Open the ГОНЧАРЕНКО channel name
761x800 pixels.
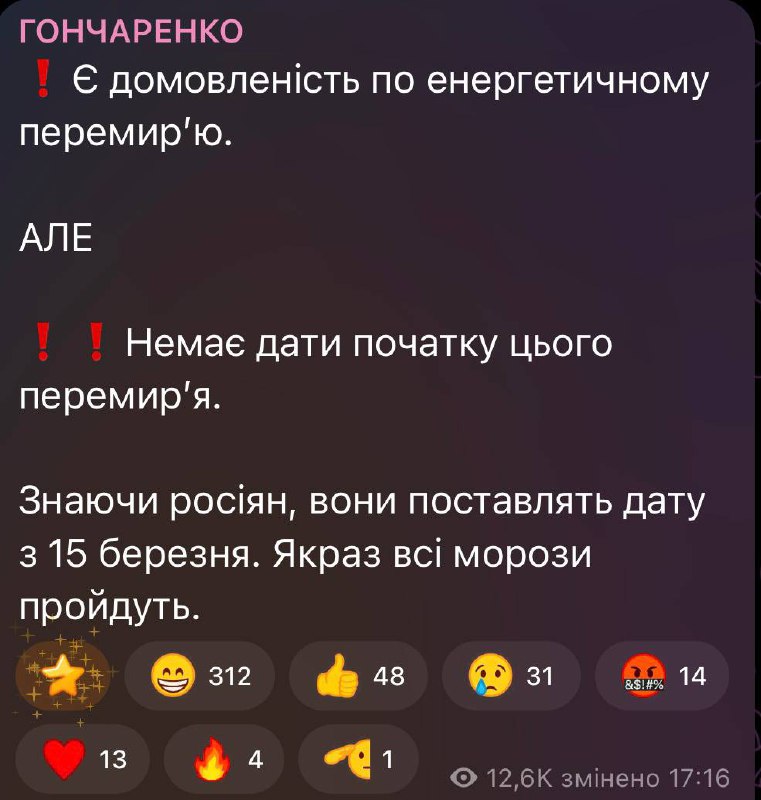click(x=131, y=32)
